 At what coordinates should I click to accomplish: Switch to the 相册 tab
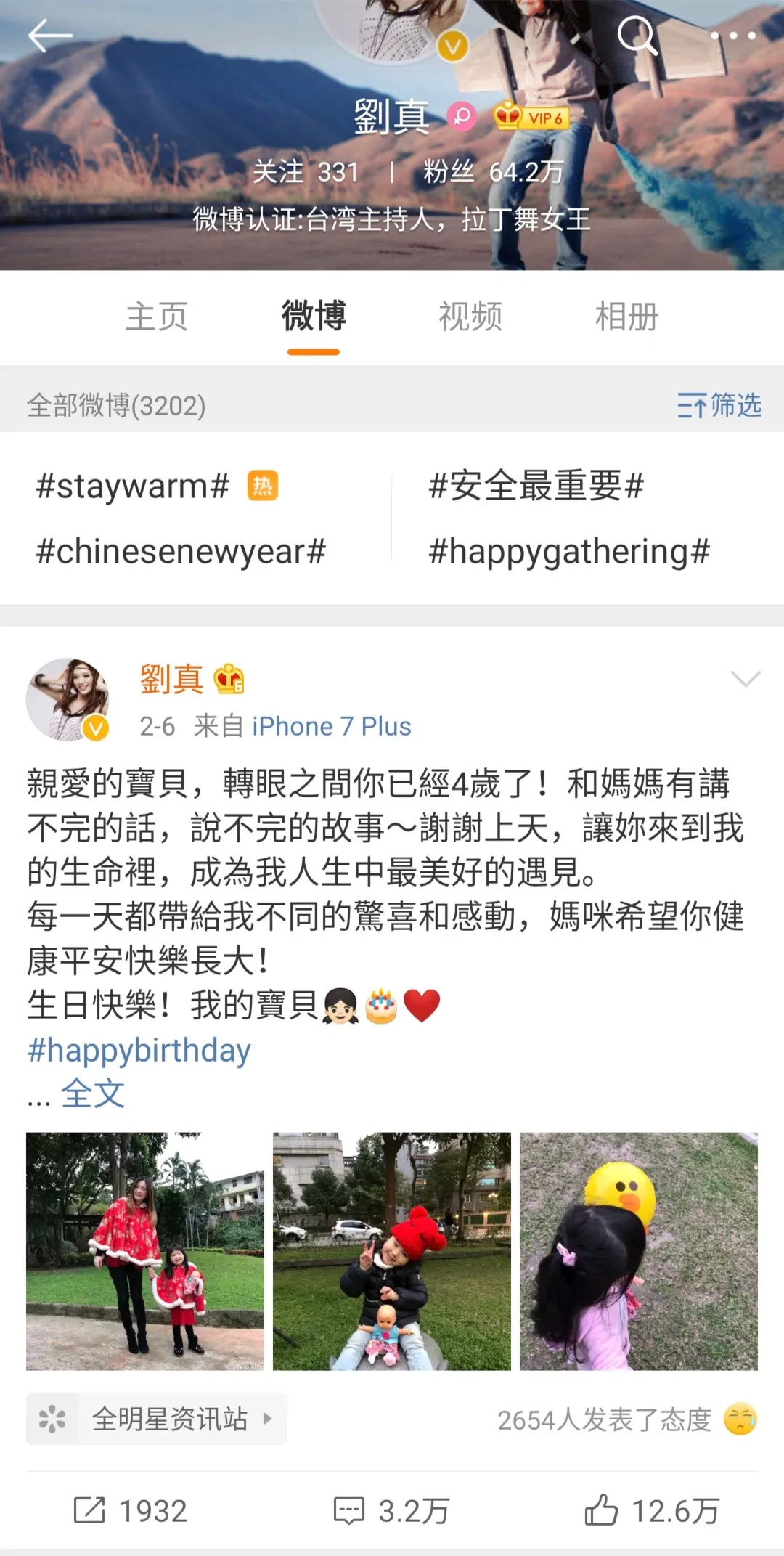626,317
